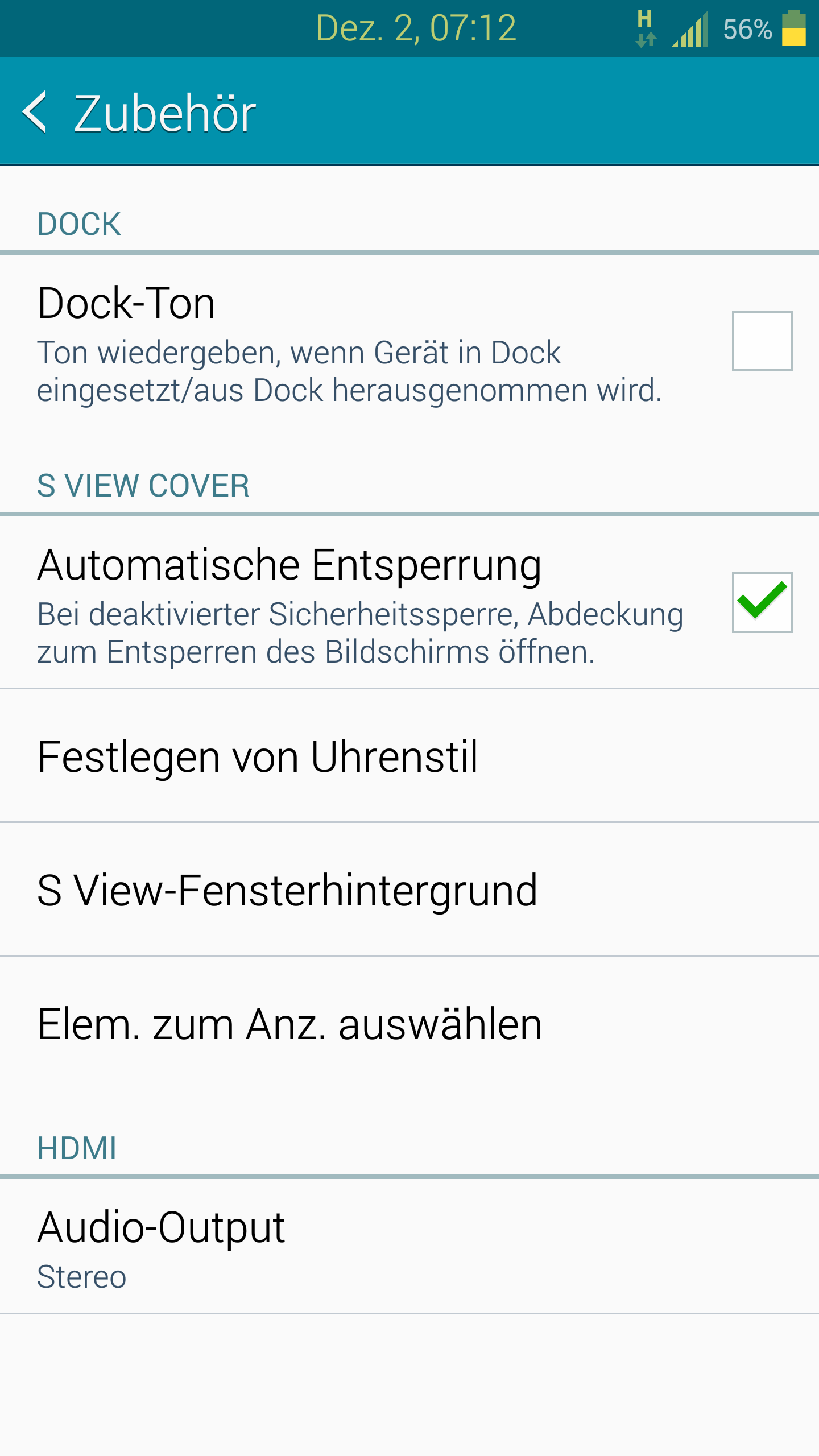Enable the Dock-Ton checkbox

tap(762, 341)
